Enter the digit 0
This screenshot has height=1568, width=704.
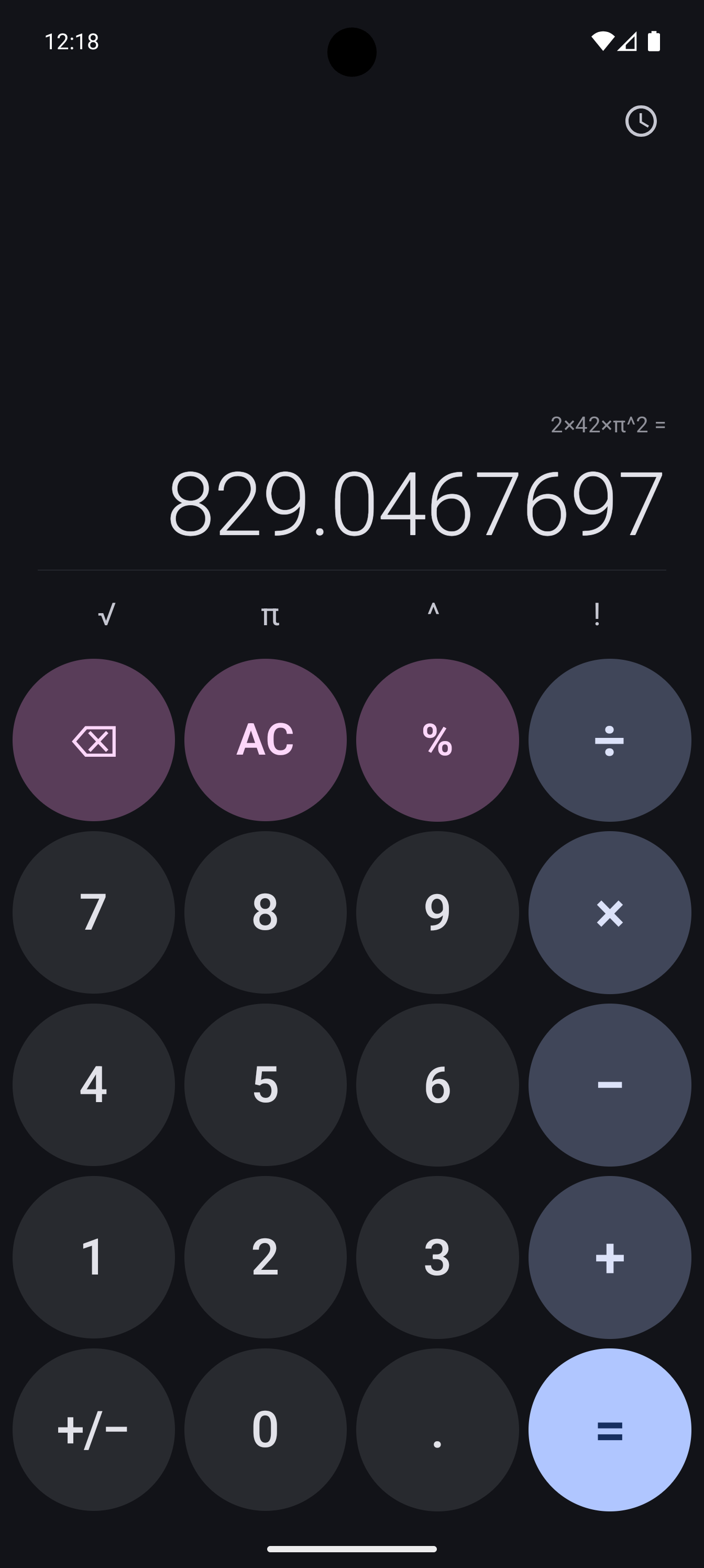point(265,1429)
